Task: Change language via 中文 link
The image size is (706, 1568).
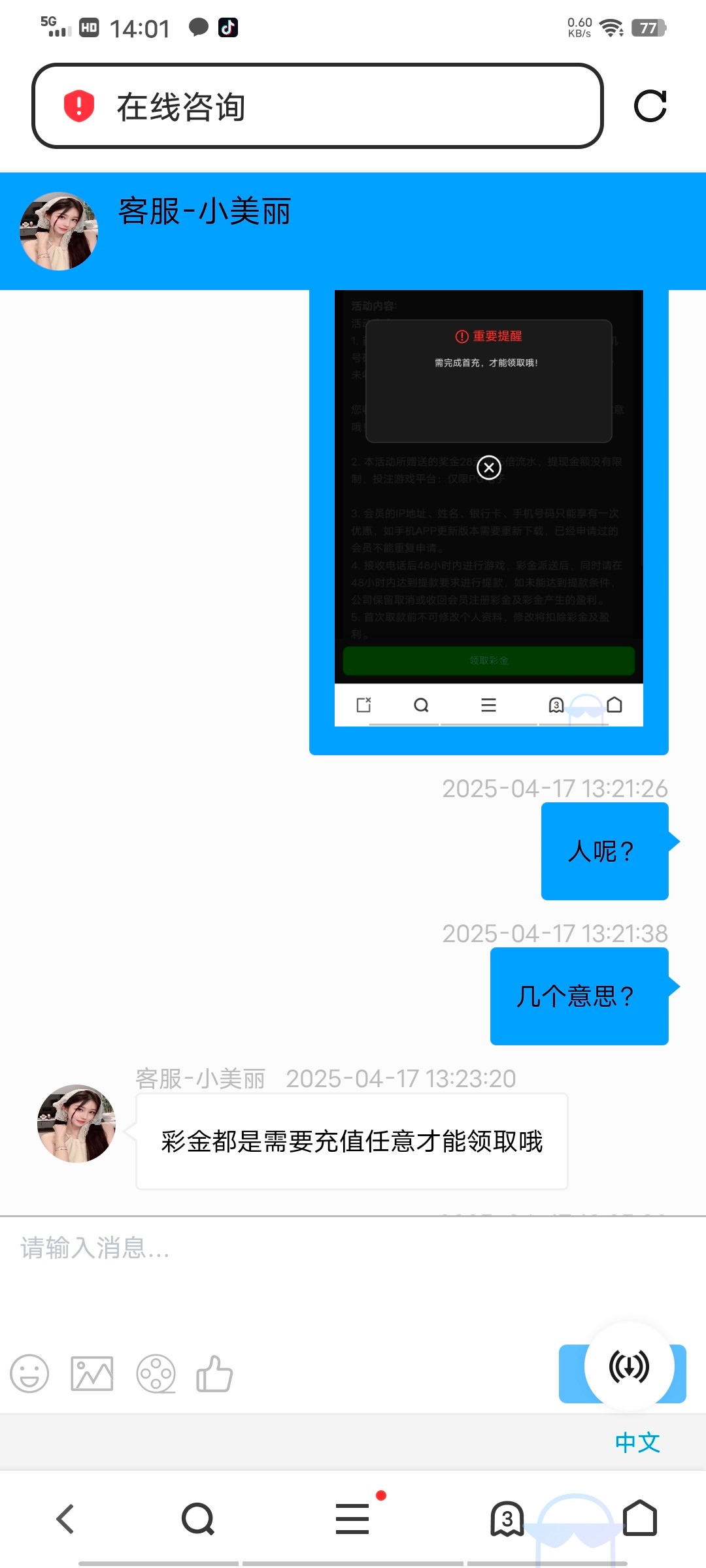Action: click(x=637, y=1443)
